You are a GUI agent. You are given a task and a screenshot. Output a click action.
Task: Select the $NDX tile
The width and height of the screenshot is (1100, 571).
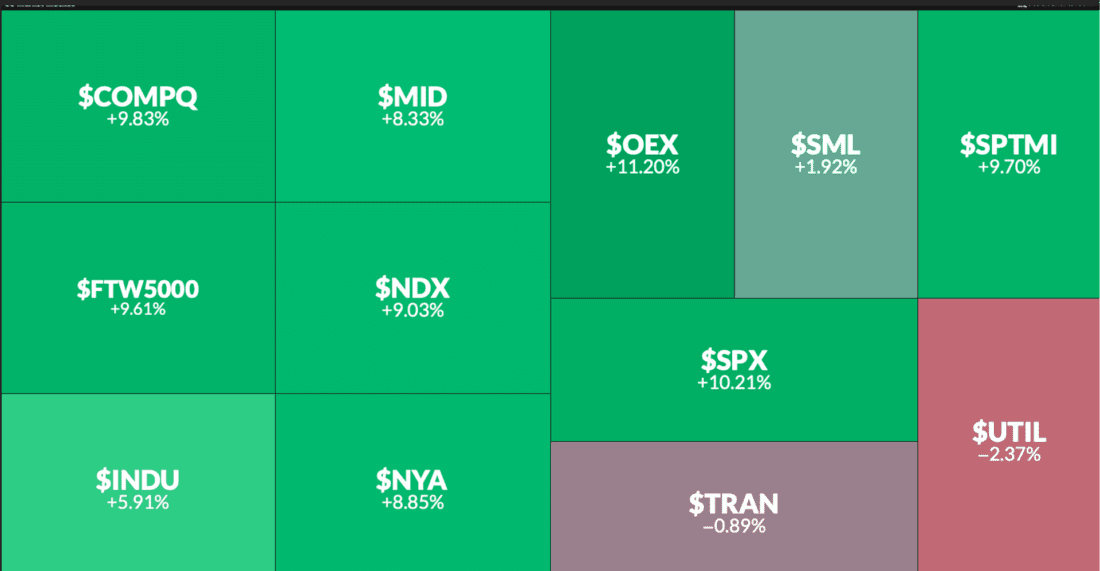click(x=412, y=298)
